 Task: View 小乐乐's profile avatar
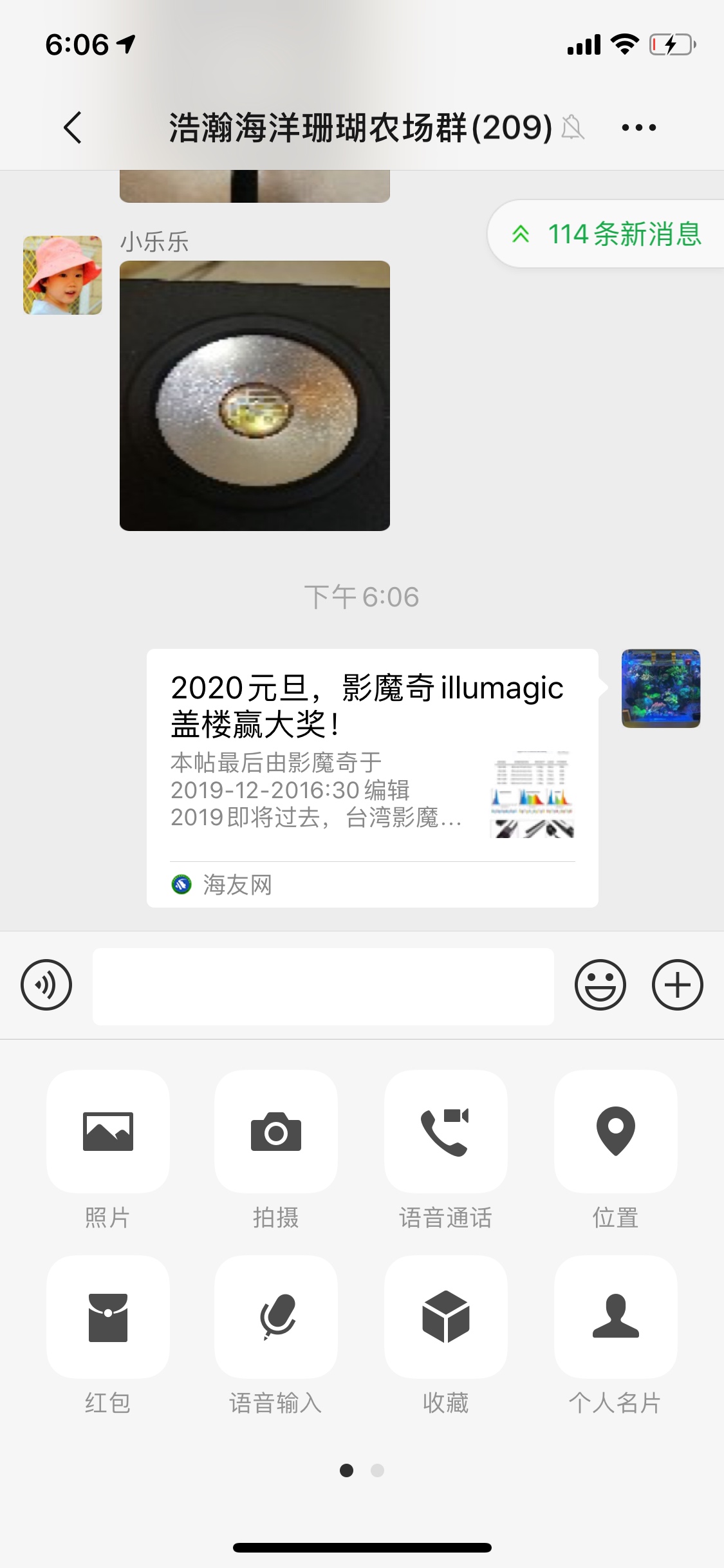point(62,275)
